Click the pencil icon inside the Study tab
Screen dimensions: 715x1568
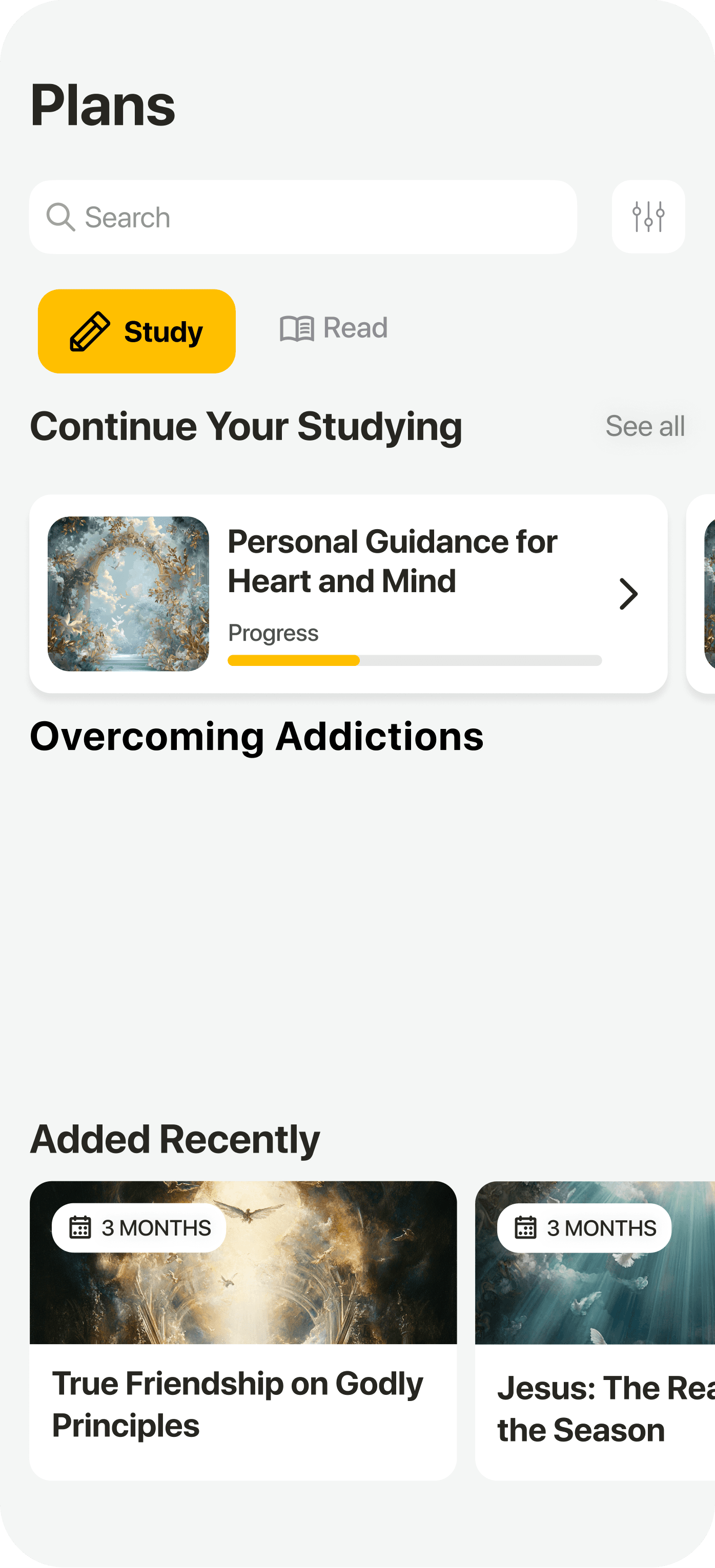point(90,330)
